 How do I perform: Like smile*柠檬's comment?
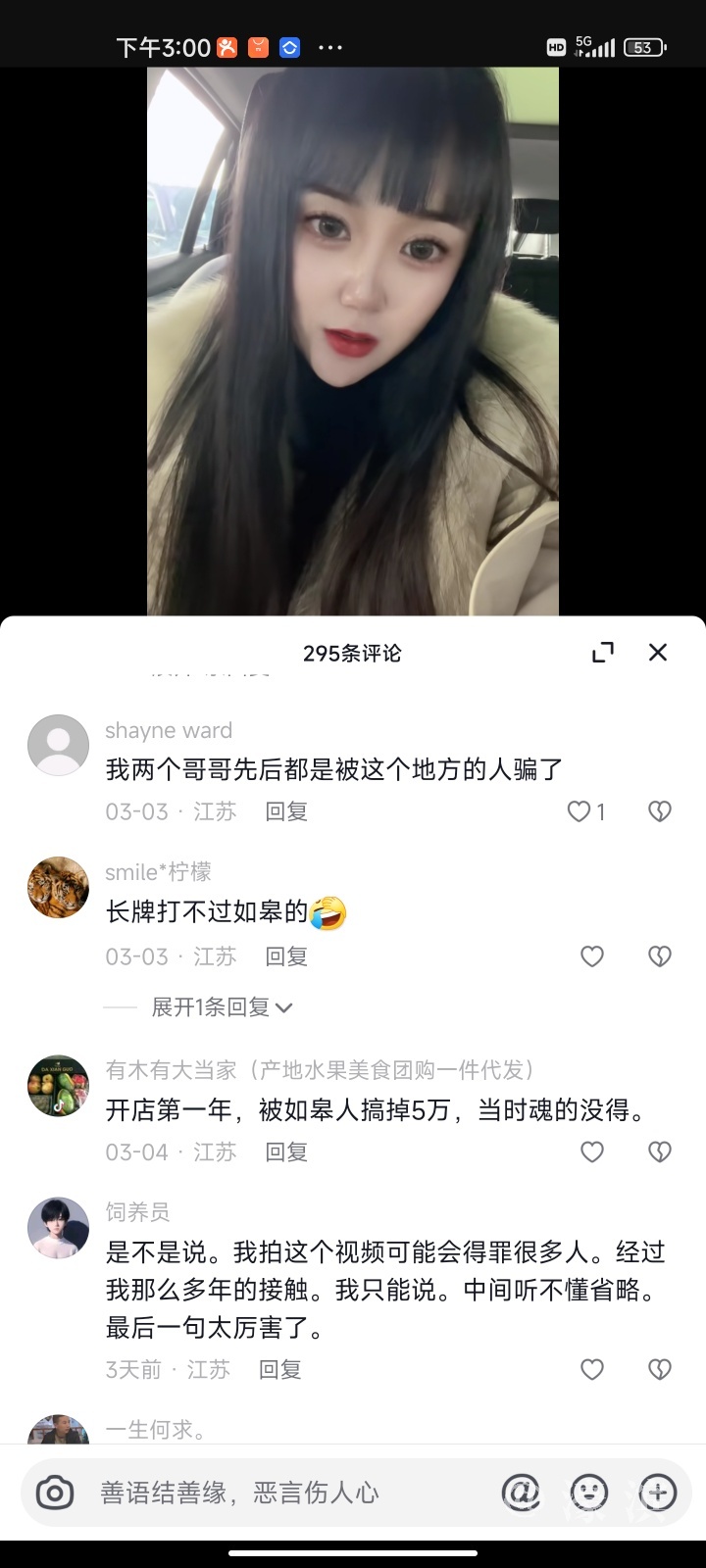point(592,956)
